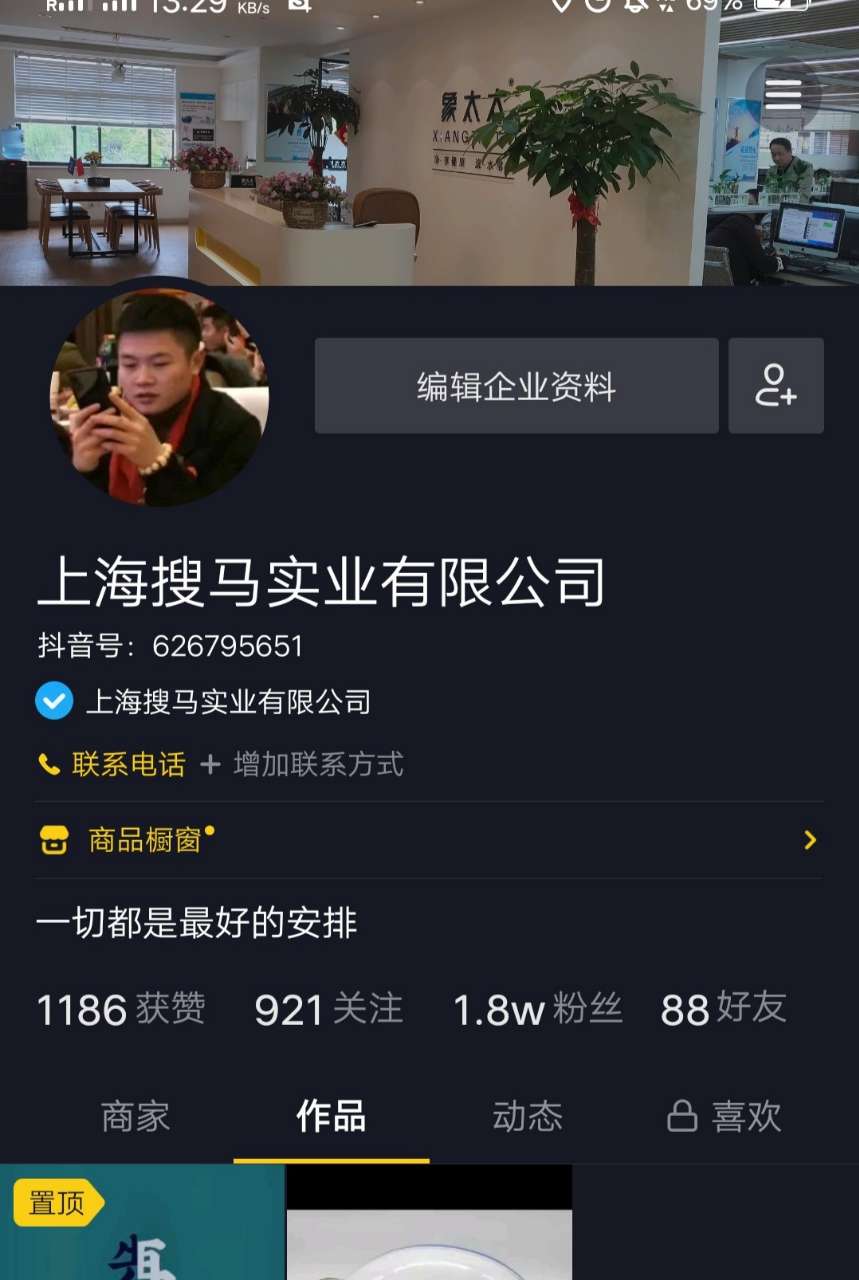Switch to 作品 tab

coord(331,1116)
